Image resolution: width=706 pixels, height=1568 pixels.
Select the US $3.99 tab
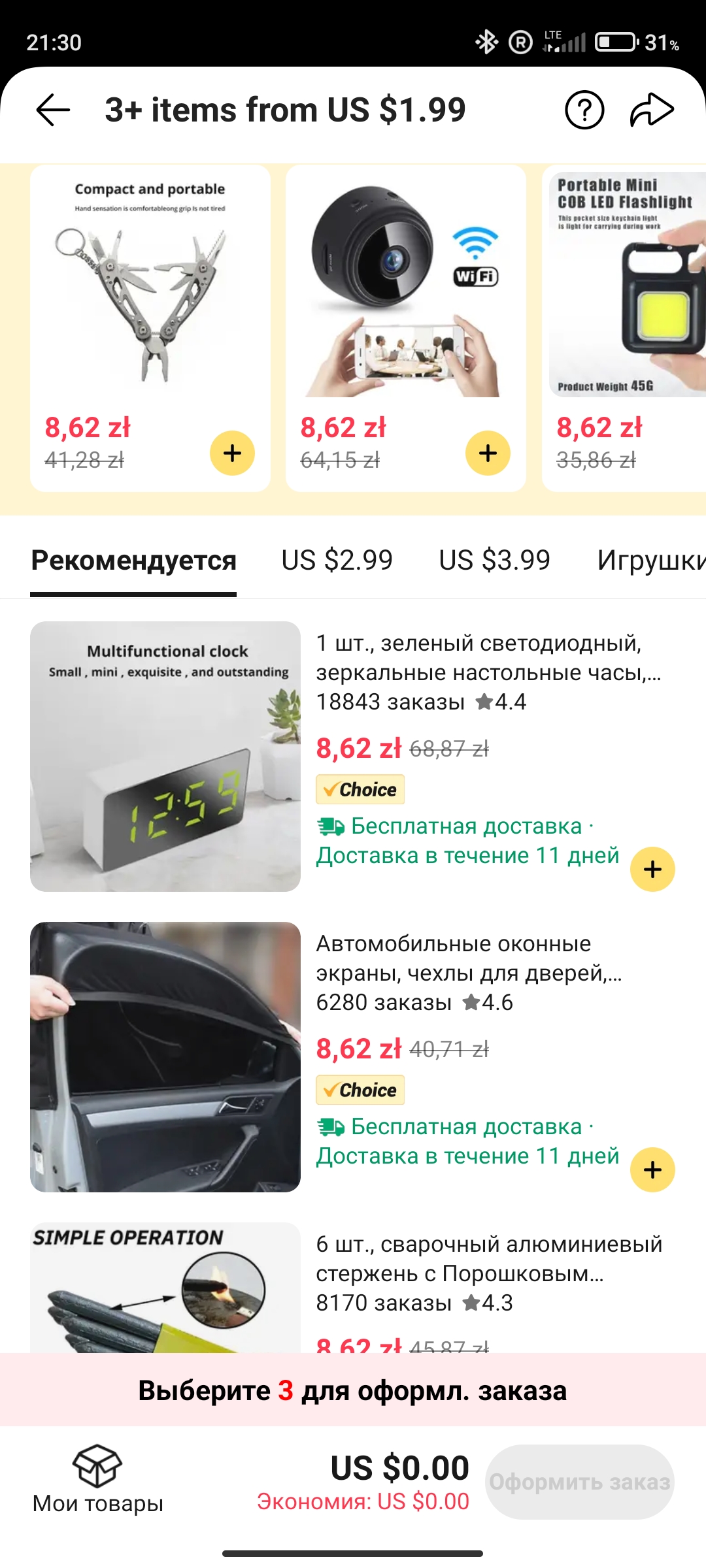click(494, 561)
